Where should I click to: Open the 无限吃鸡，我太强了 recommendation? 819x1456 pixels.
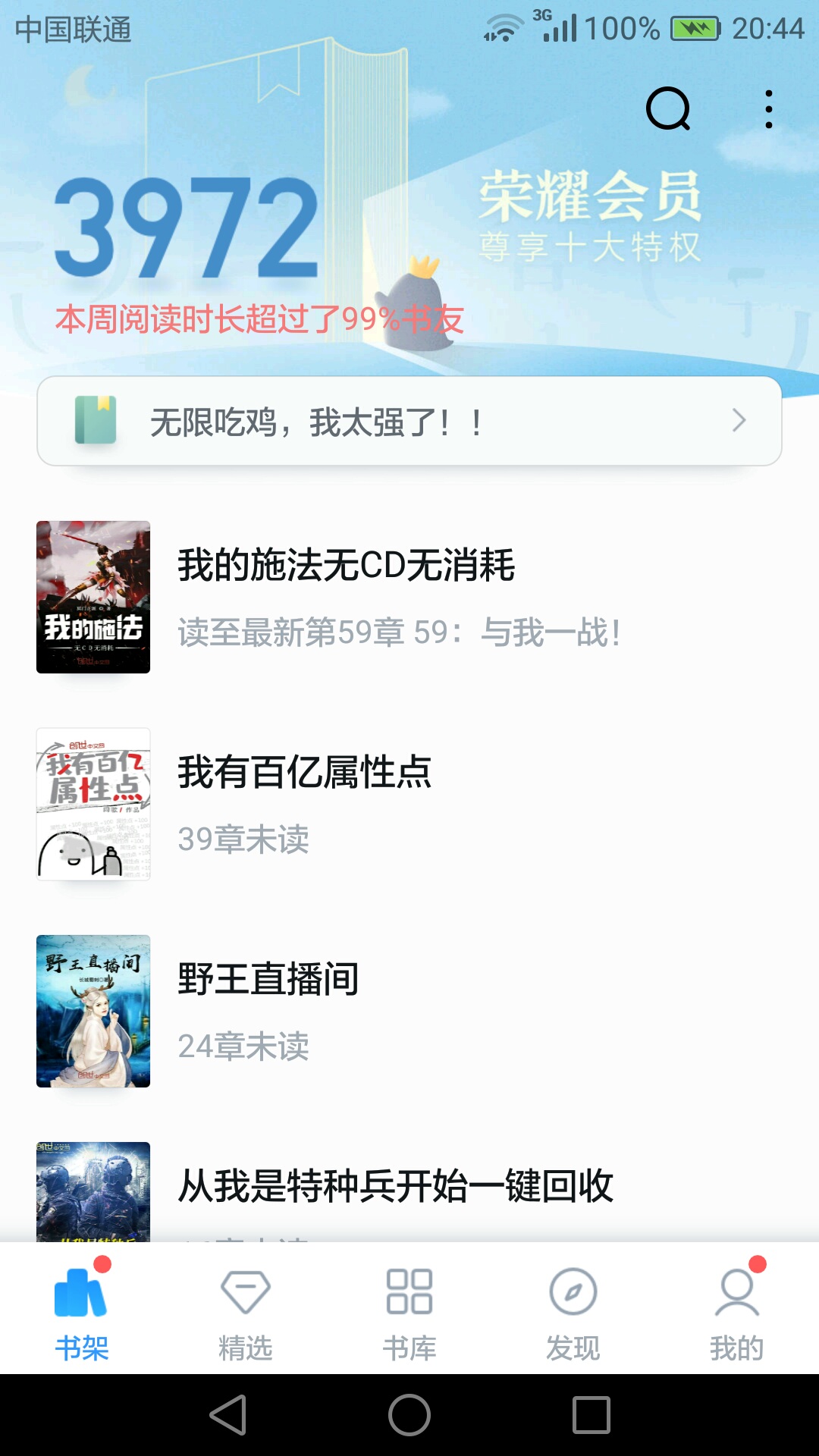click(x=409, y=421)
